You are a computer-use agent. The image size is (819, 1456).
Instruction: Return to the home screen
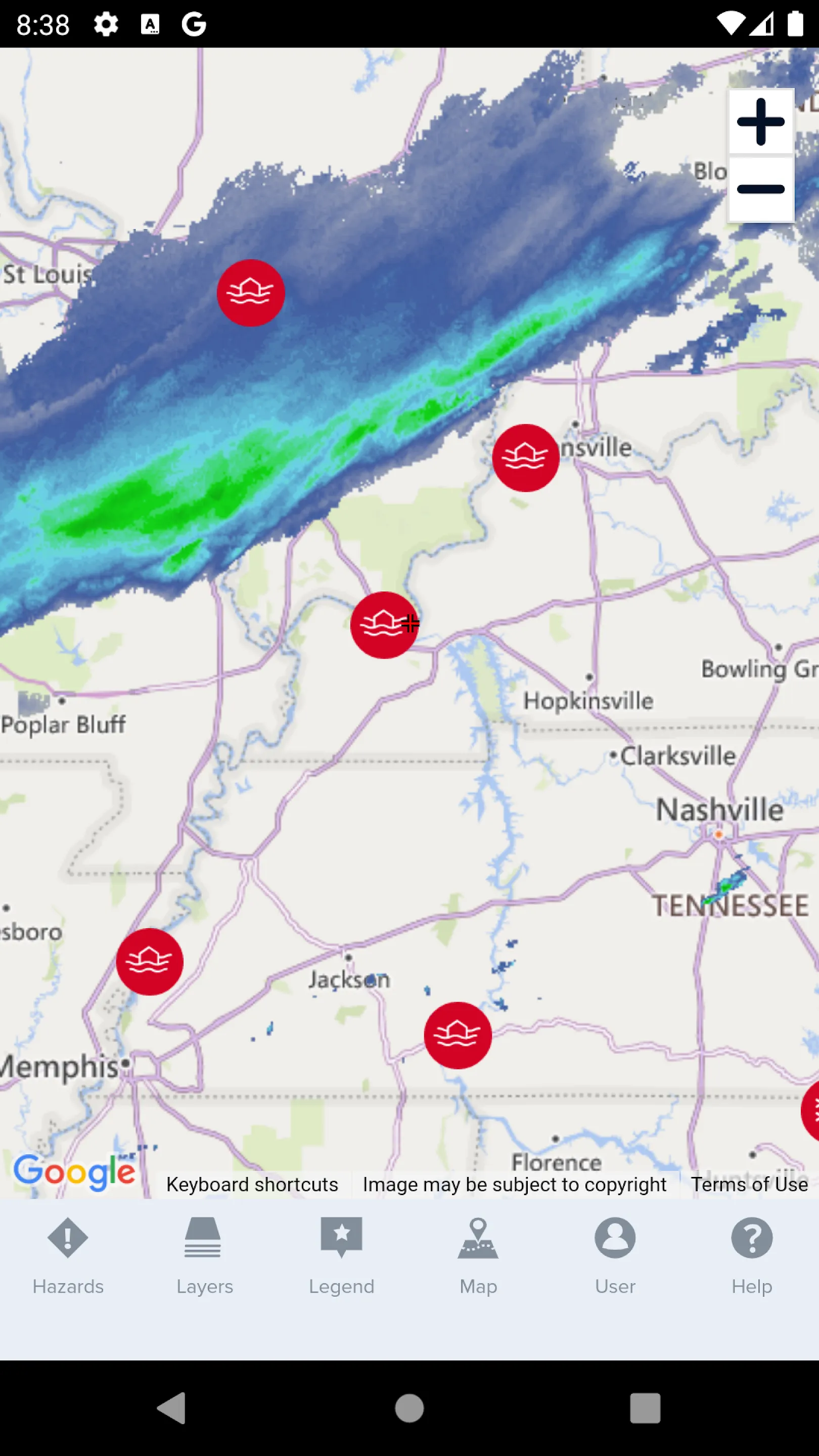point(409,1407)
